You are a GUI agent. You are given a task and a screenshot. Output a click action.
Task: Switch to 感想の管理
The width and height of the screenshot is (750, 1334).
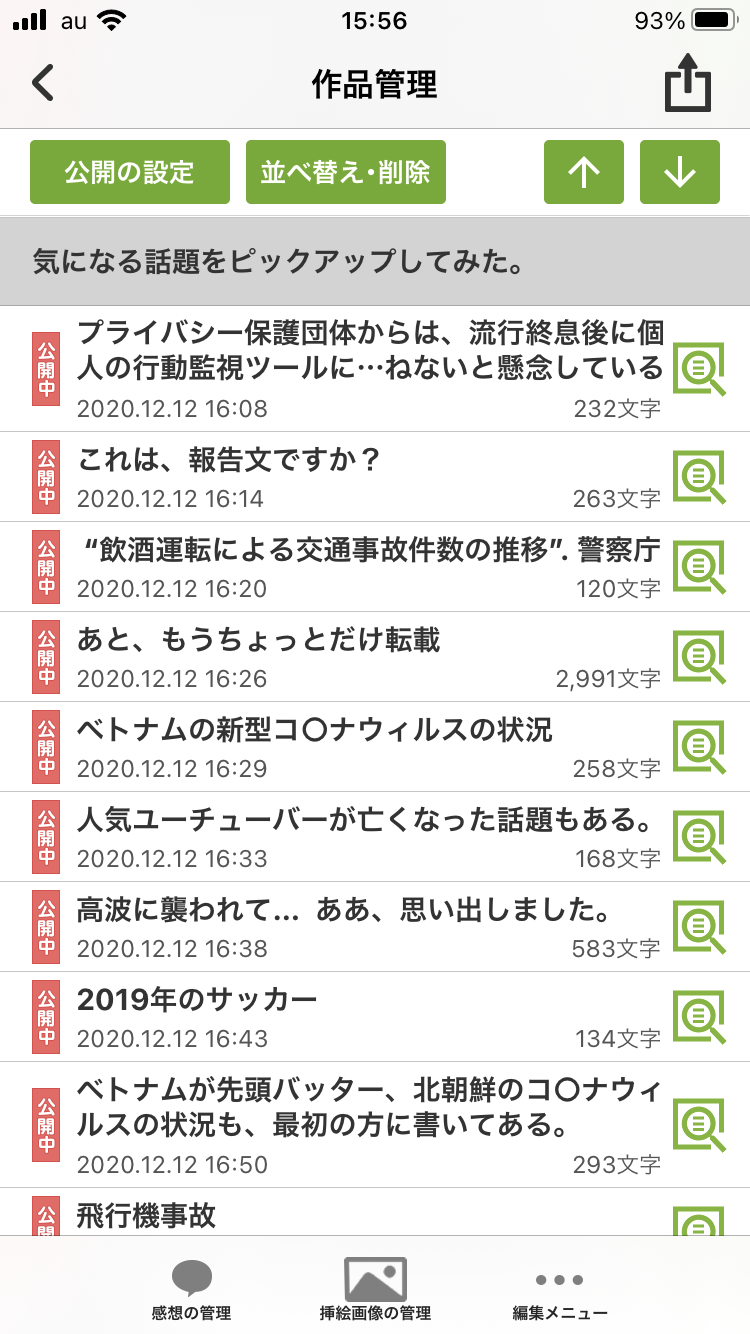191,1290
